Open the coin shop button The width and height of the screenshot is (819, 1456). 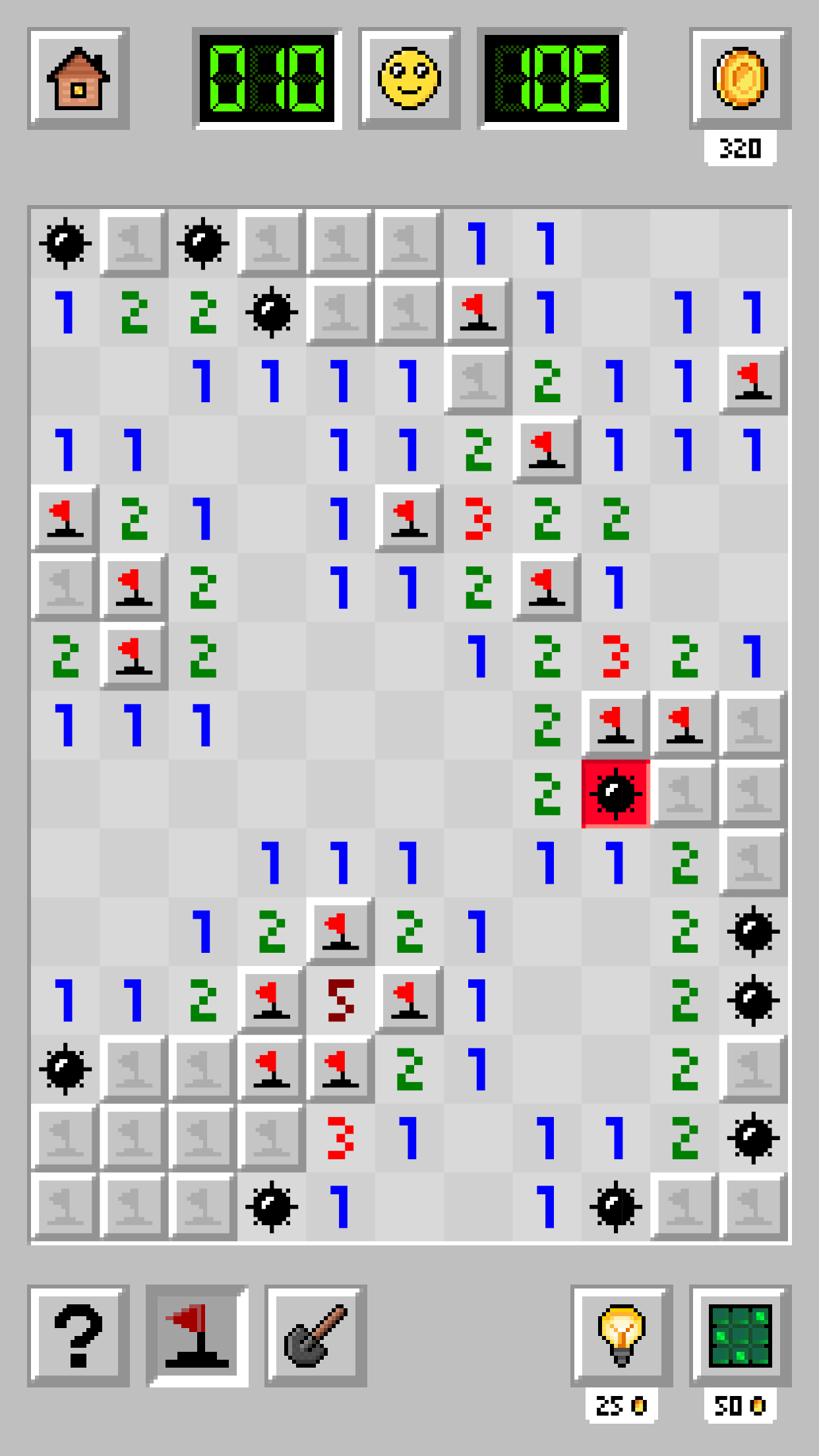coord(741,78)
